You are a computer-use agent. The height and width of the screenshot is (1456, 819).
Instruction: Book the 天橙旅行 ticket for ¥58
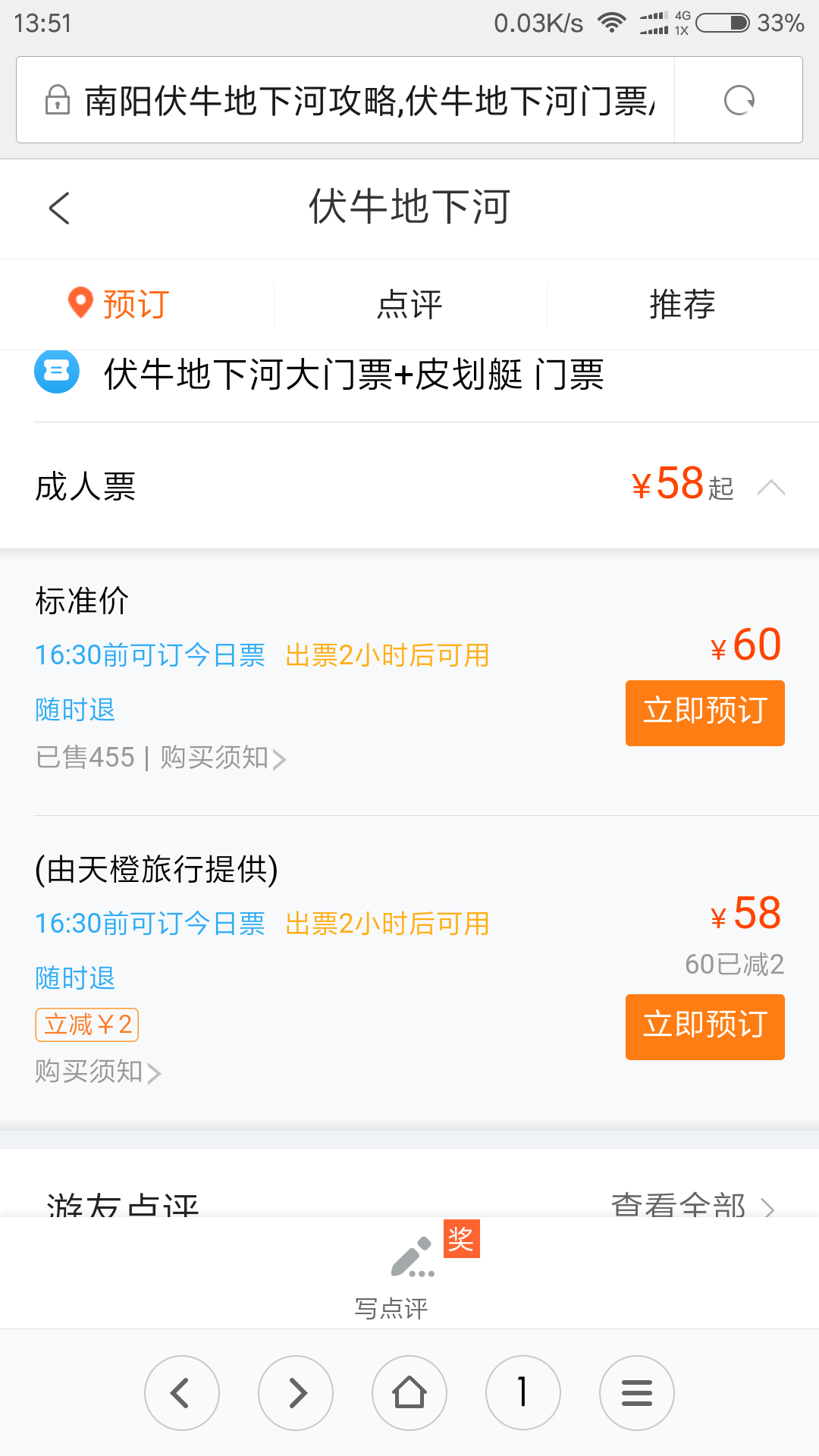704,1027
